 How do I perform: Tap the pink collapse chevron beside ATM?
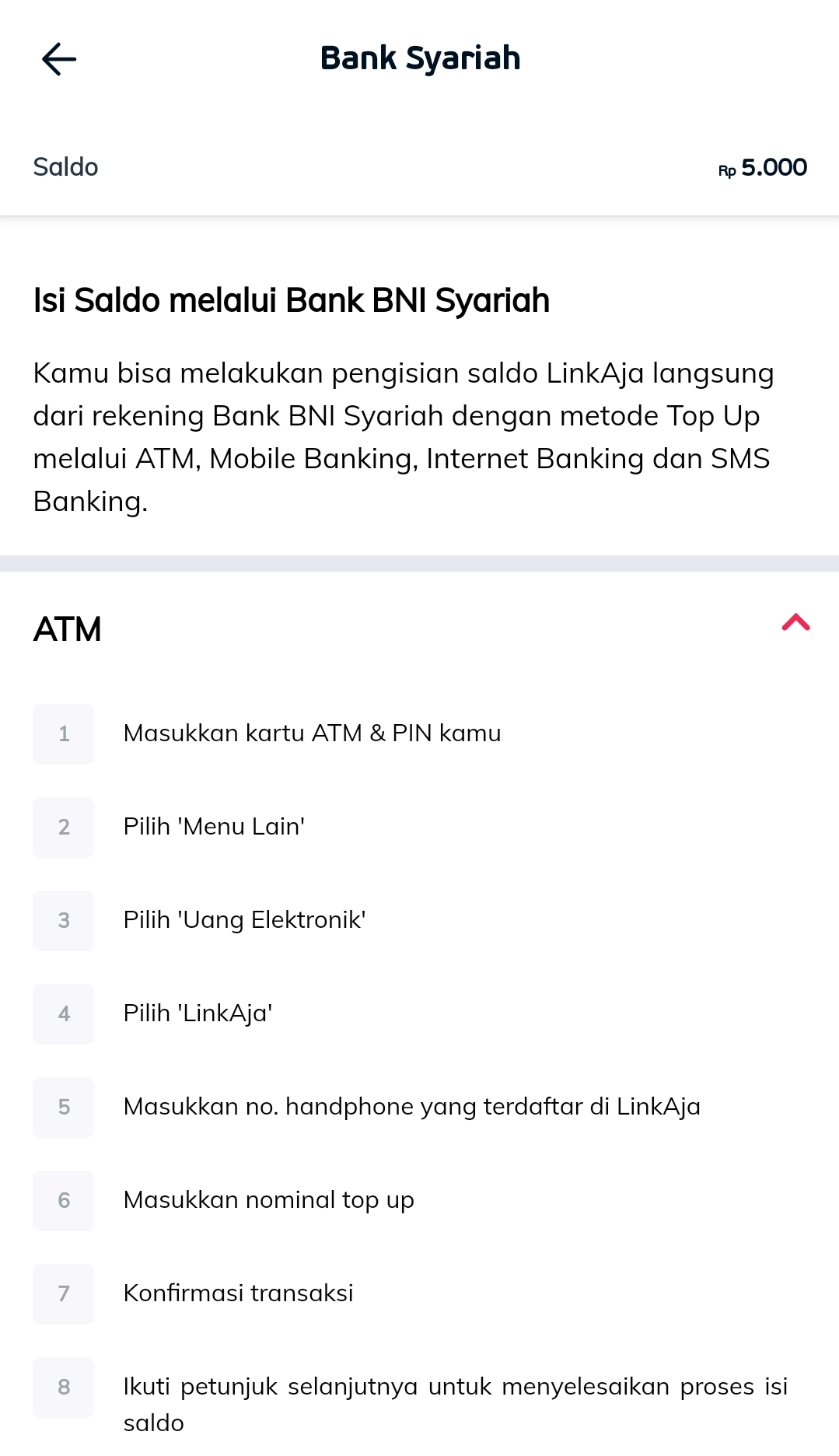tap(795, 622)
